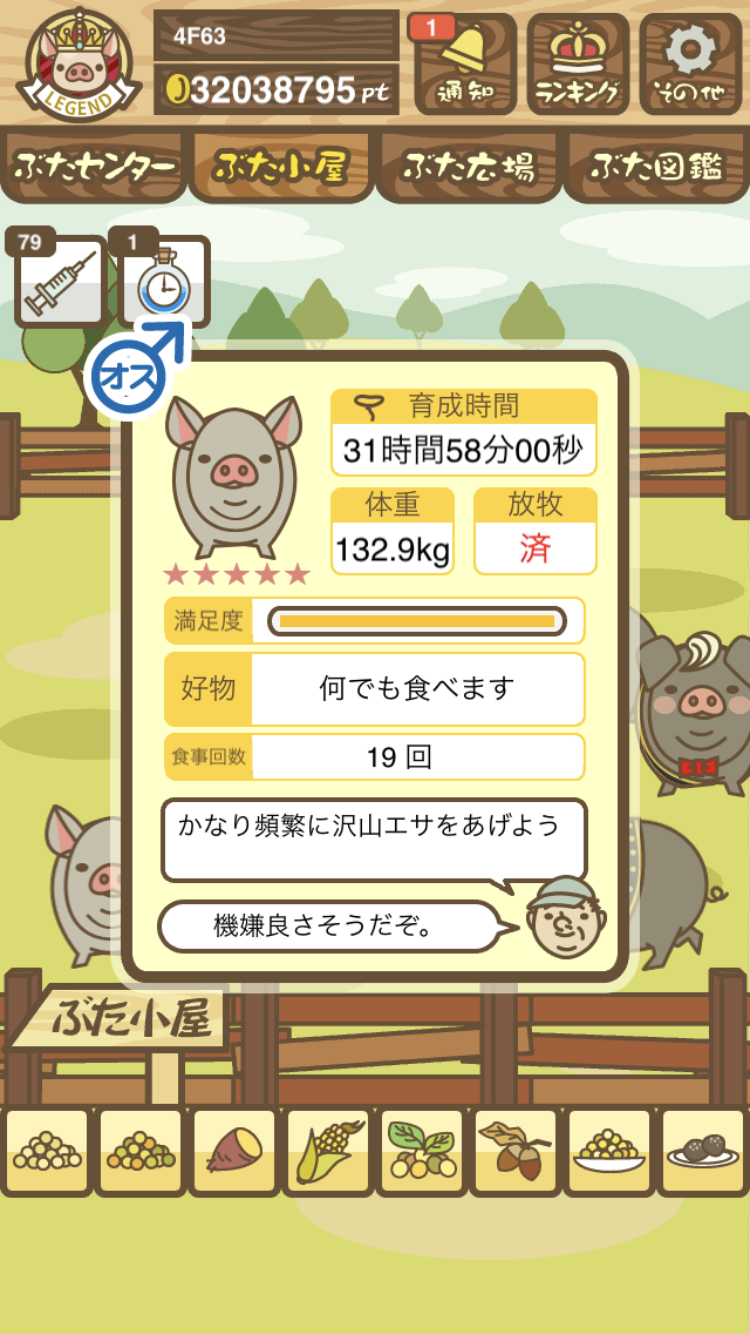Image resolution: width=750 pixels, height=1334 pixels.
Task: Choose the dark truffle balls on plate
Action: pyautogui.click(x=703, y=1151)
